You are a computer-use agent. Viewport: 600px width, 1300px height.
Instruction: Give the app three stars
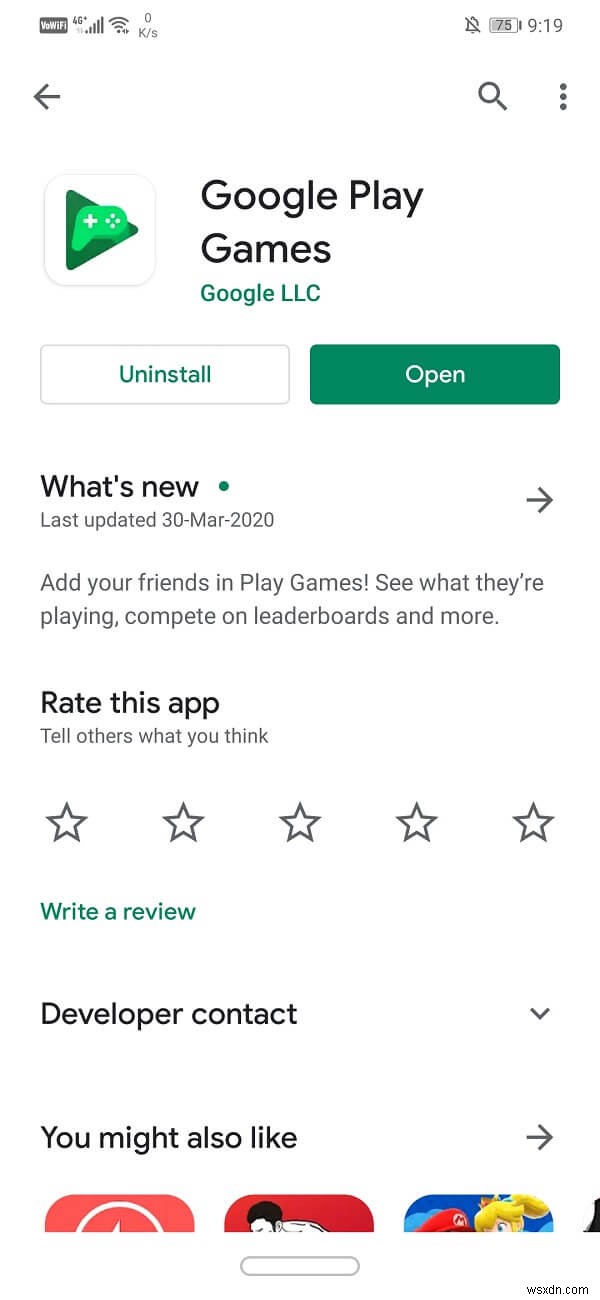pos(300,824)
